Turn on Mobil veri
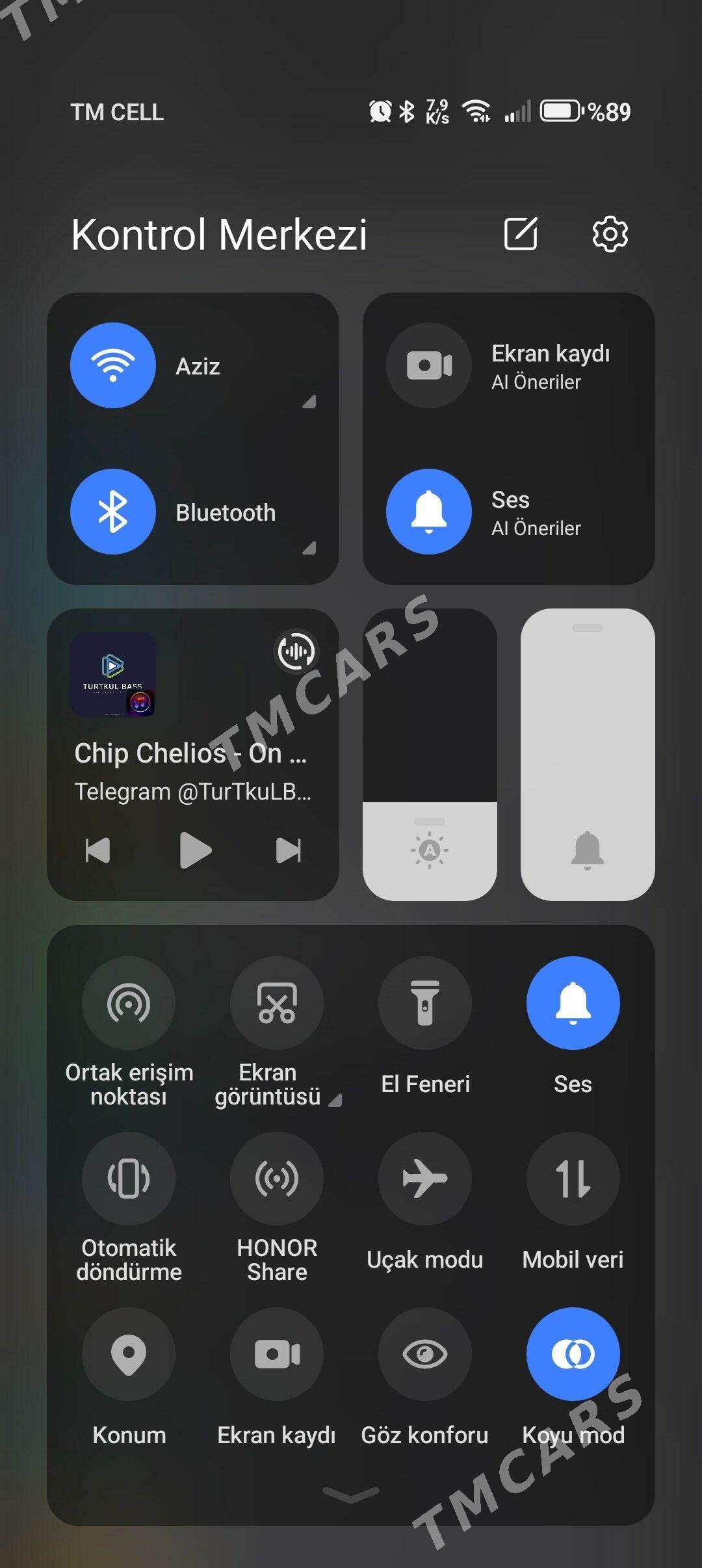 click(x=573, y=1179)
